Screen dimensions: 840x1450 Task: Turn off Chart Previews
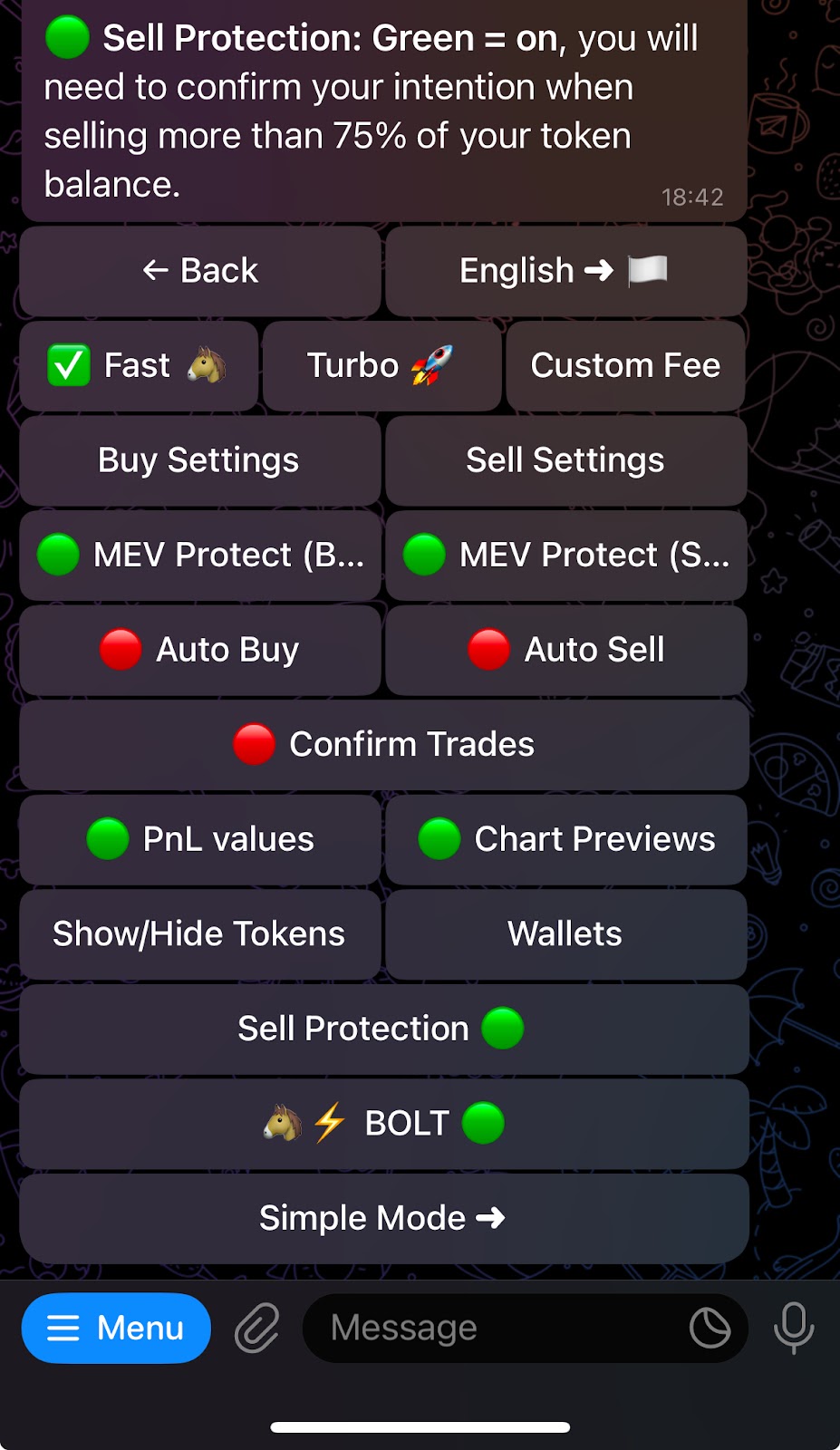(565, 839)
